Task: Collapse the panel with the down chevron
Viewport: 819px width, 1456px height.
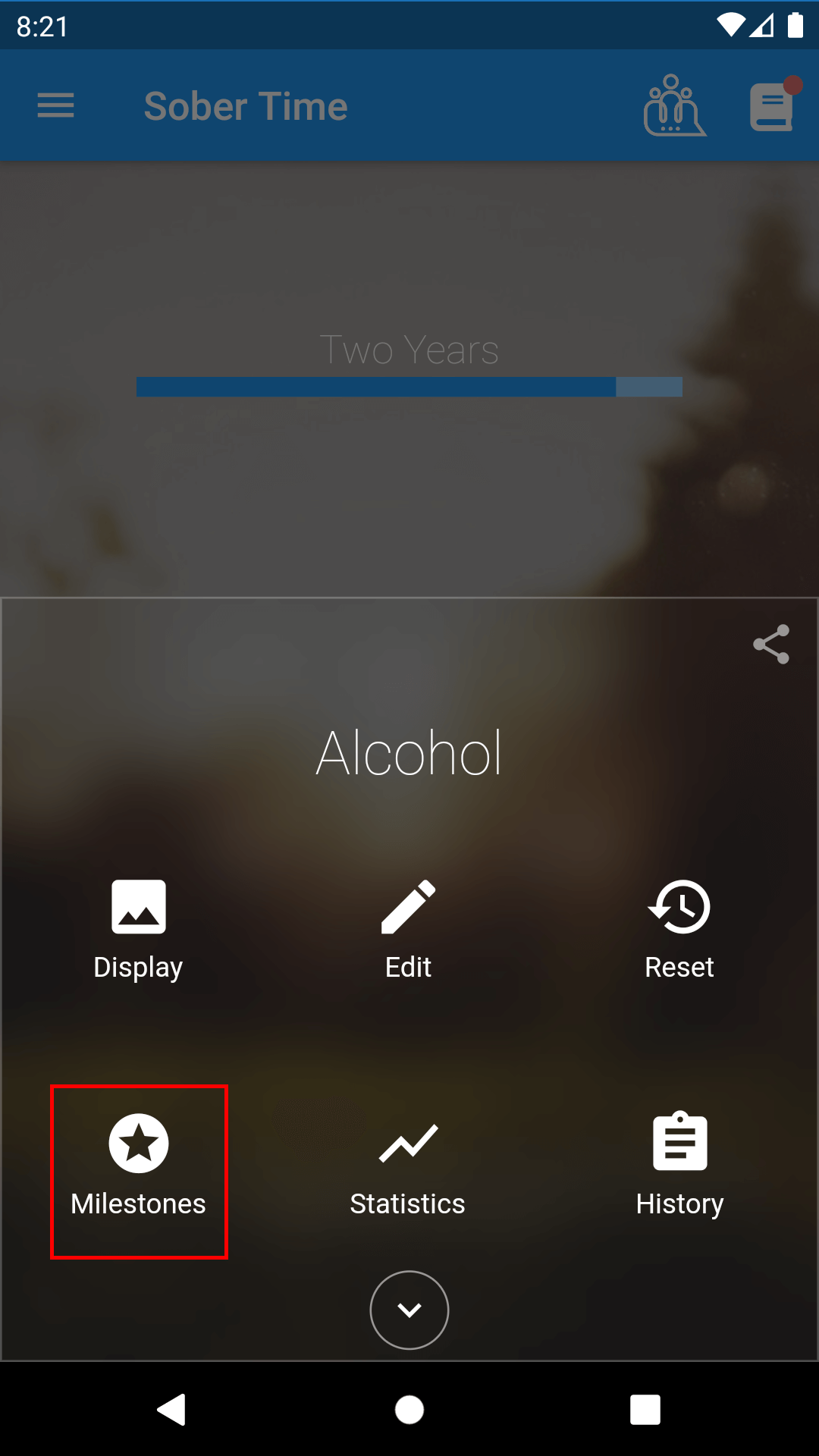Action: [x=409, y=1310]
